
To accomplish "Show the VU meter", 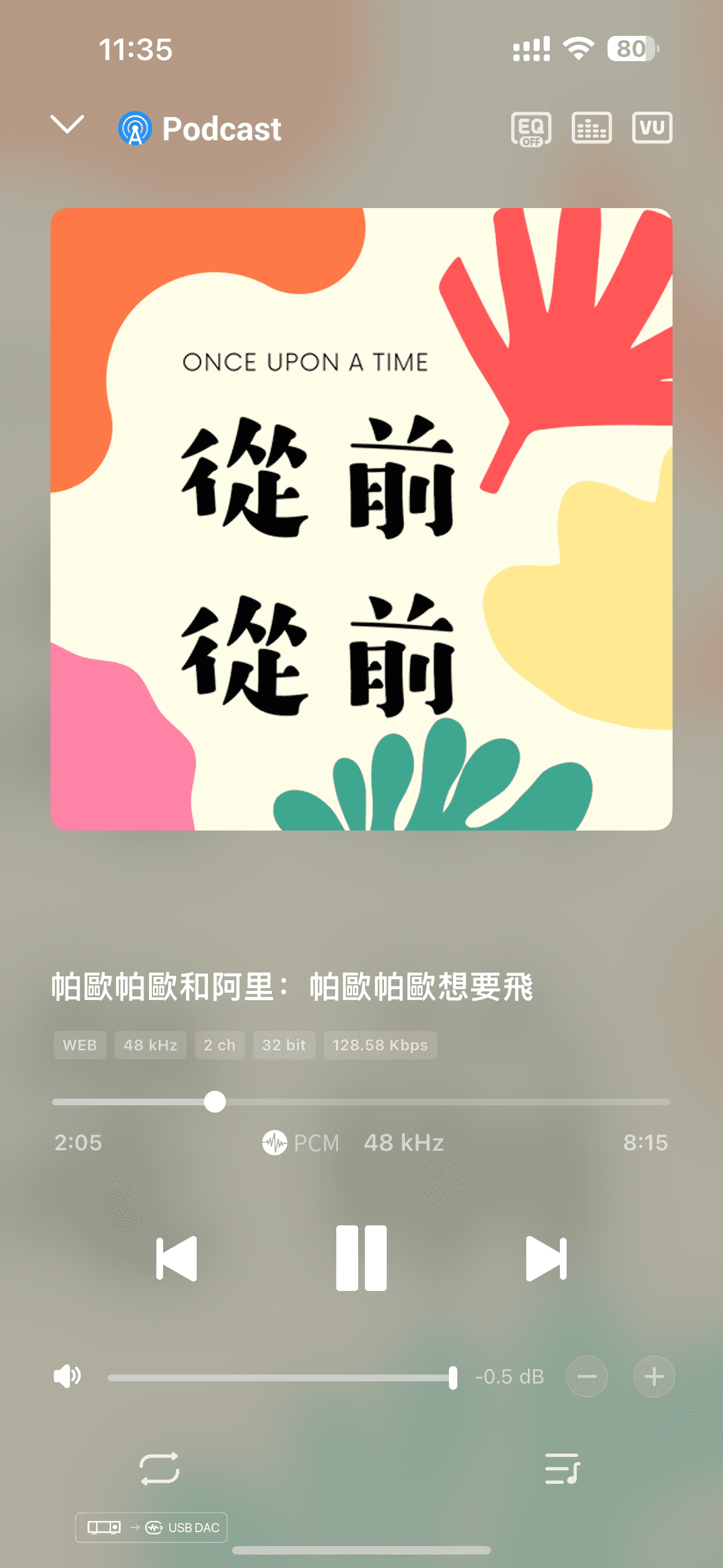I will tap(652, 128).
